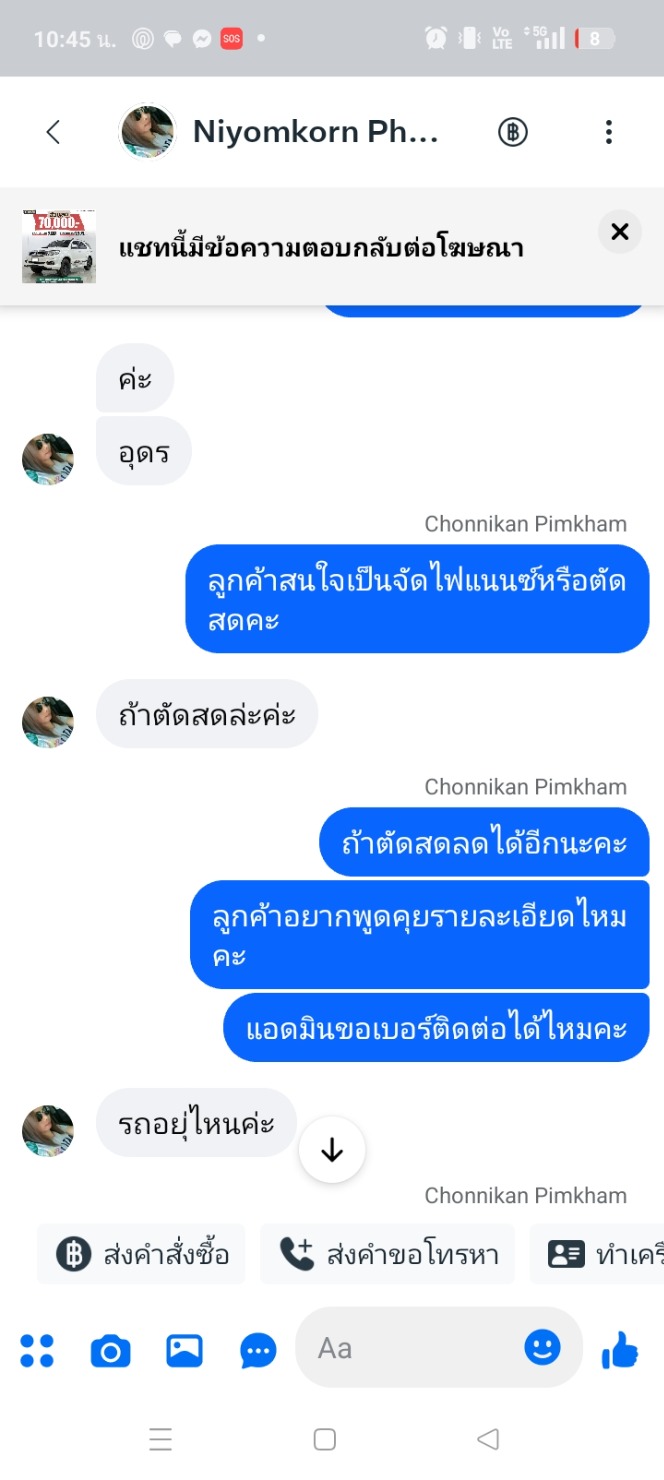This screenshot has width=664, height=1480.
Task: Open the car ad thumbnail in banner
Action: click(x=59, y=246)
